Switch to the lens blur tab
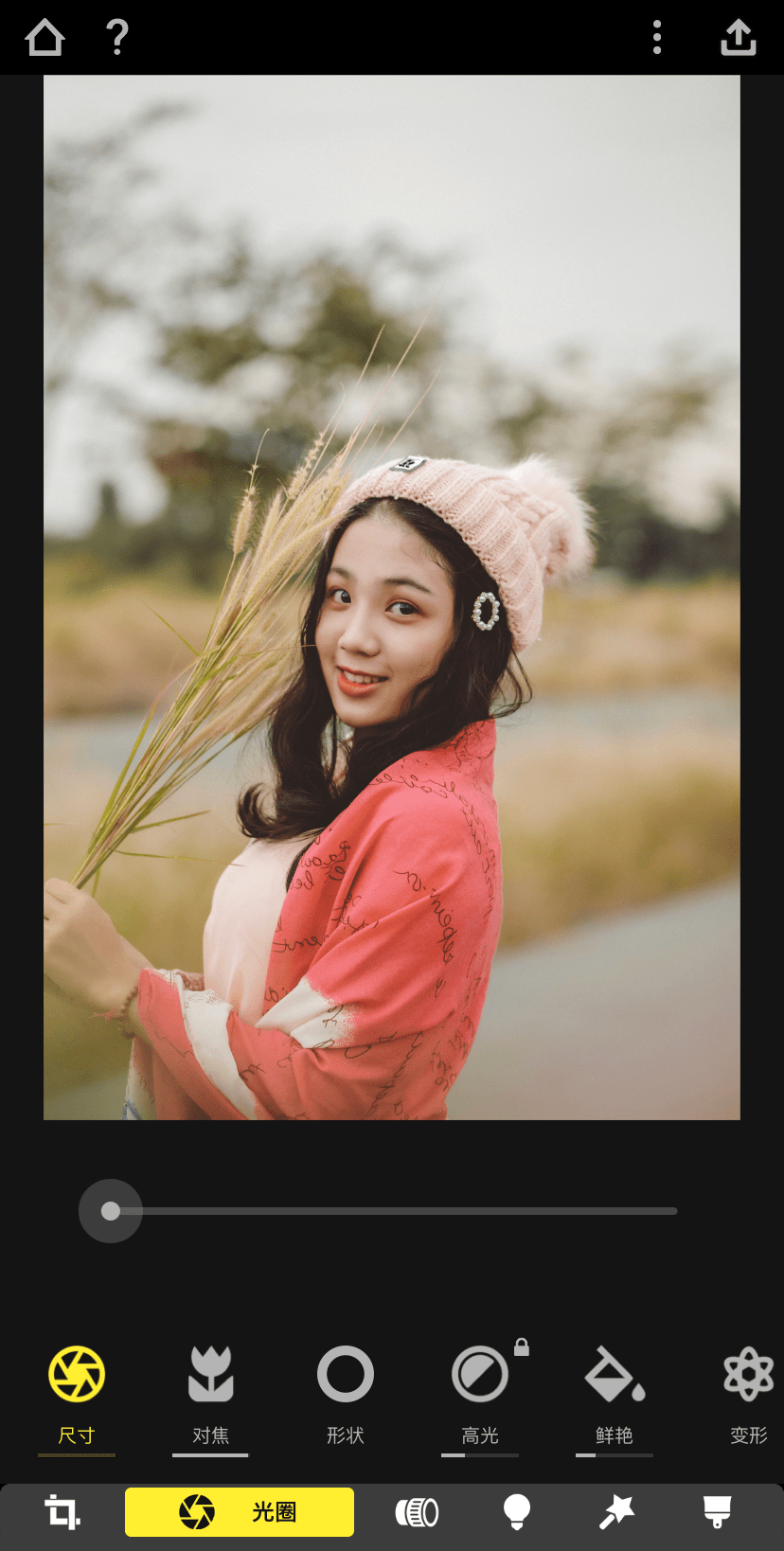This screenshot has height=1551, width=784. [x=417, y=1512]
